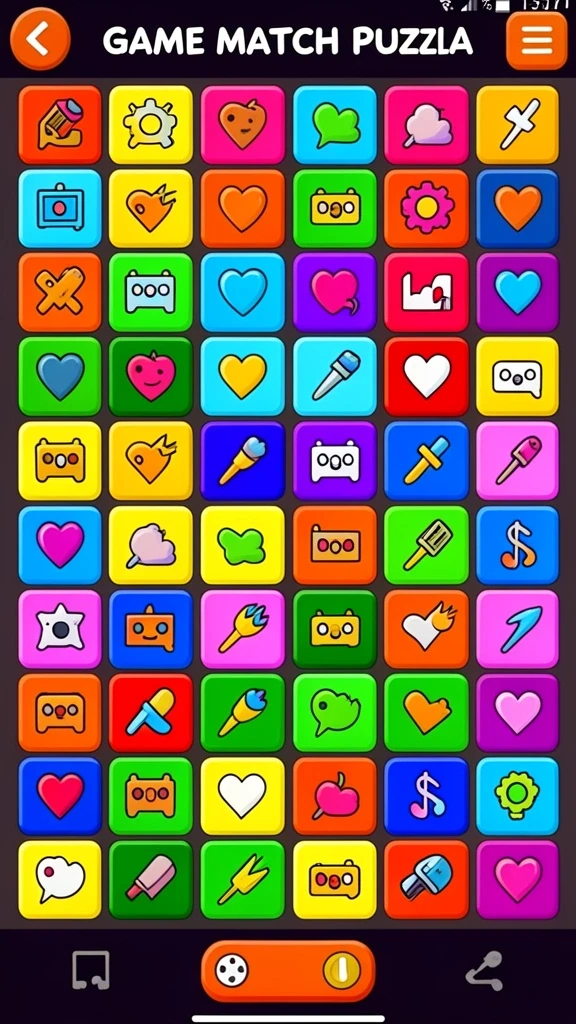Pick the white heart on the yellow tile

coord(242,796)
